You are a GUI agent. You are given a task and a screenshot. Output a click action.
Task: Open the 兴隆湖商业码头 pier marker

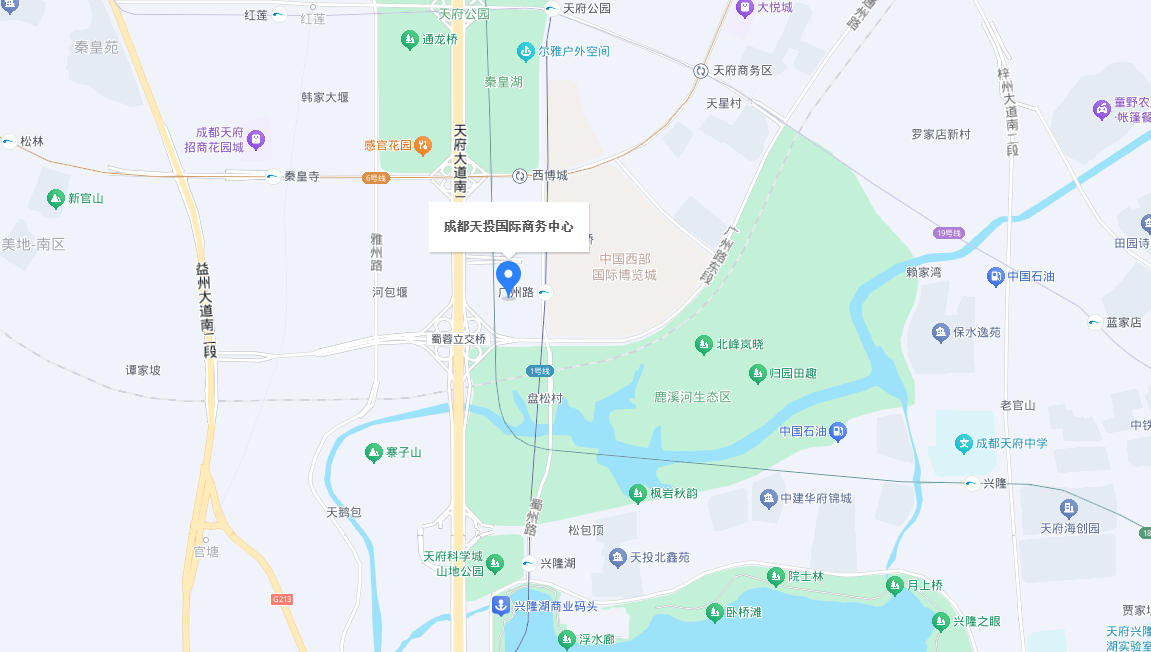pos(500,606)
